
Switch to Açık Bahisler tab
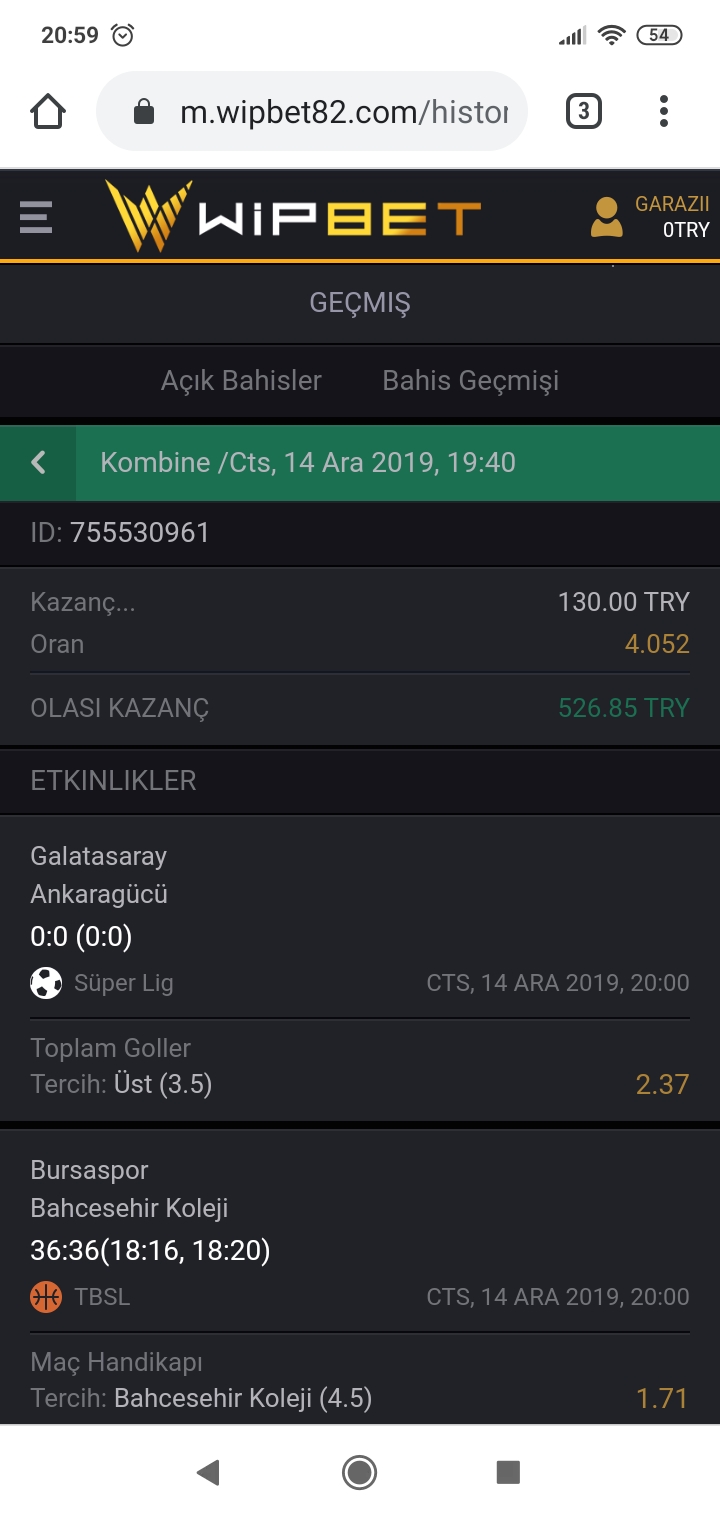tap(241, 380)
